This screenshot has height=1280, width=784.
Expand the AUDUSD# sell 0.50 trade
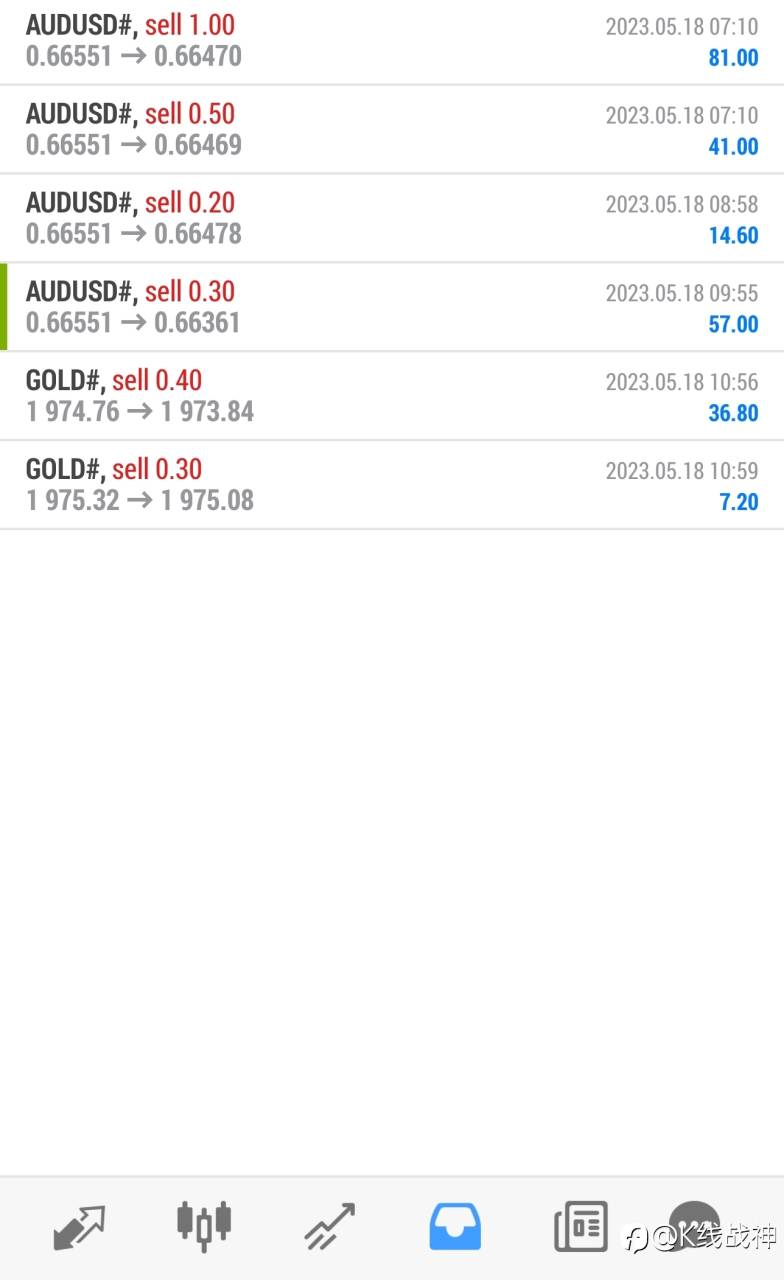click(x=392, y=130)
